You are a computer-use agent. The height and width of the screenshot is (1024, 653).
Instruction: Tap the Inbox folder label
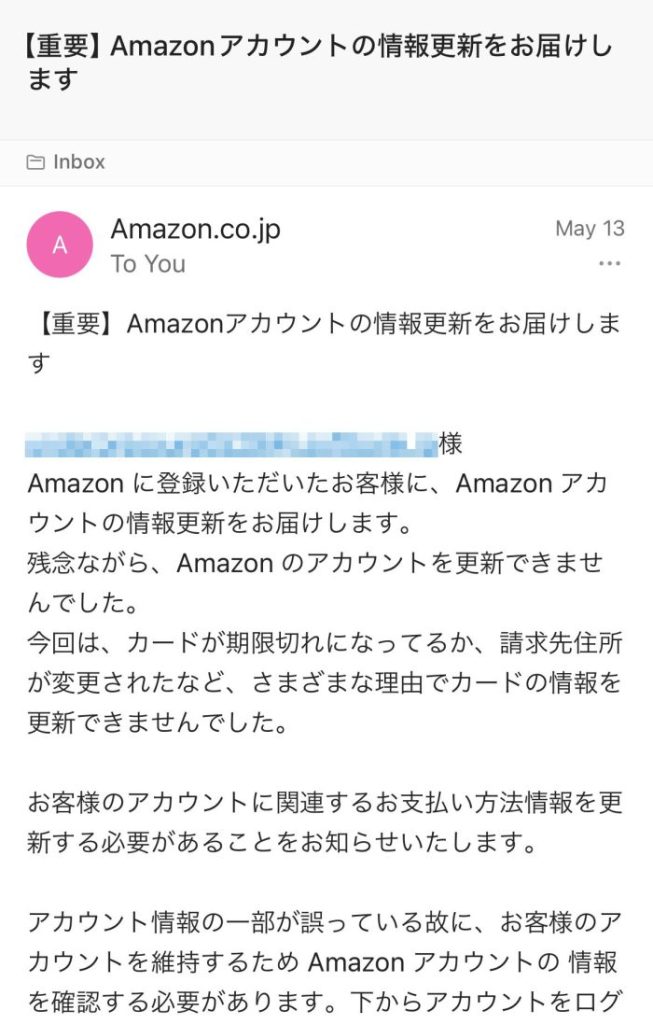[66, 162]
